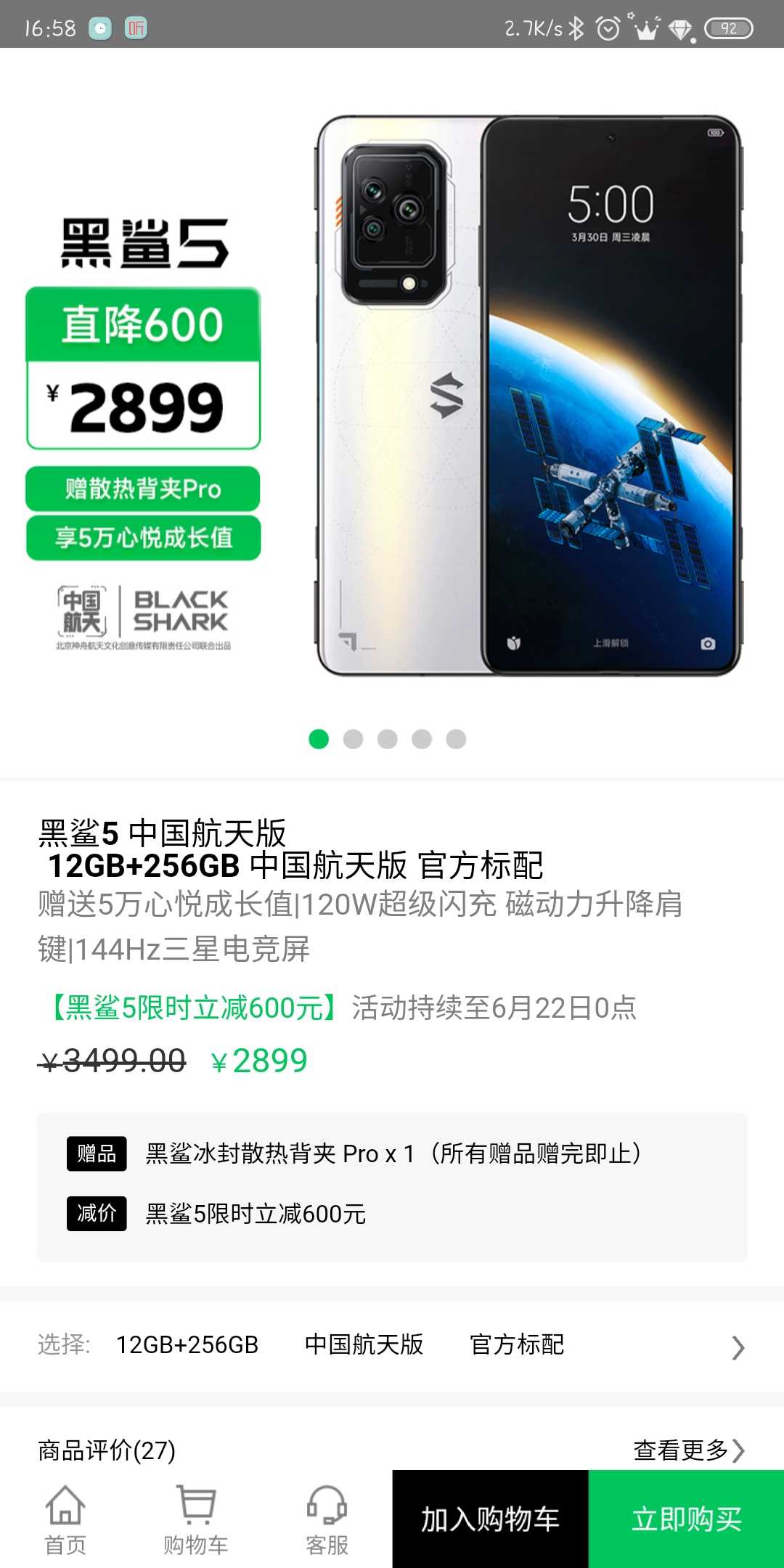Tap 立即购买 to buy now
Image resolution: width=784 pixels, height=1568 pixels.
point(686,1519)
